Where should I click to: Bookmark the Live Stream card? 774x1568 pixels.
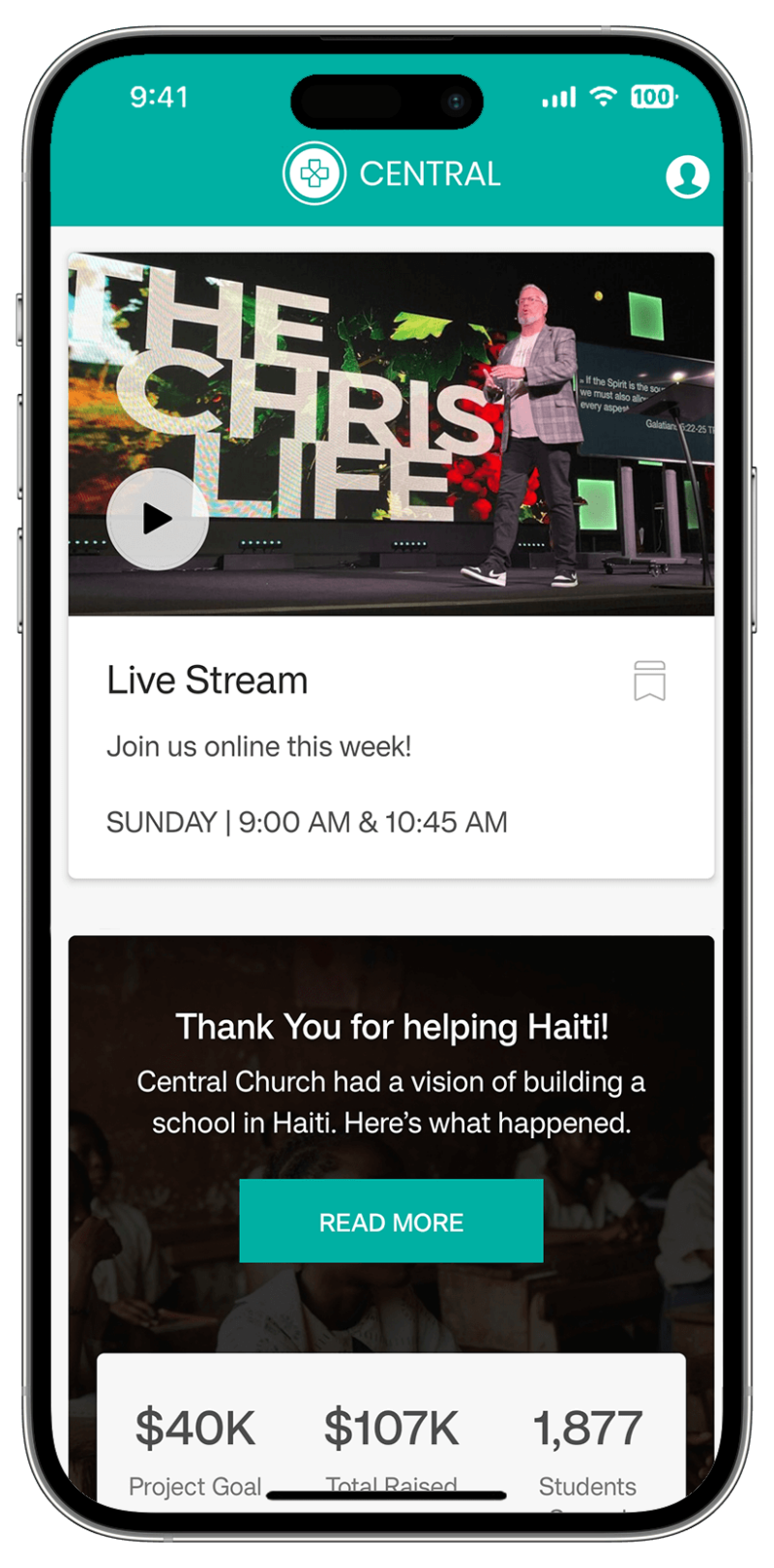pos(649,680)
